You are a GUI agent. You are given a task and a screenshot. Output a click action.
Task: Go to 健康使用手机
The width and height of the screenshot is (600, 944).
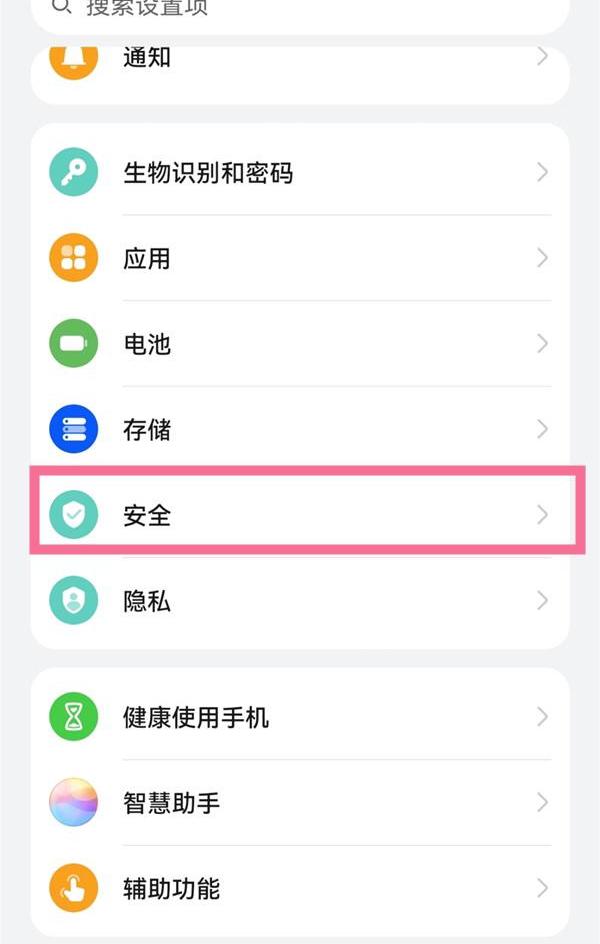[x=300, y=717]
